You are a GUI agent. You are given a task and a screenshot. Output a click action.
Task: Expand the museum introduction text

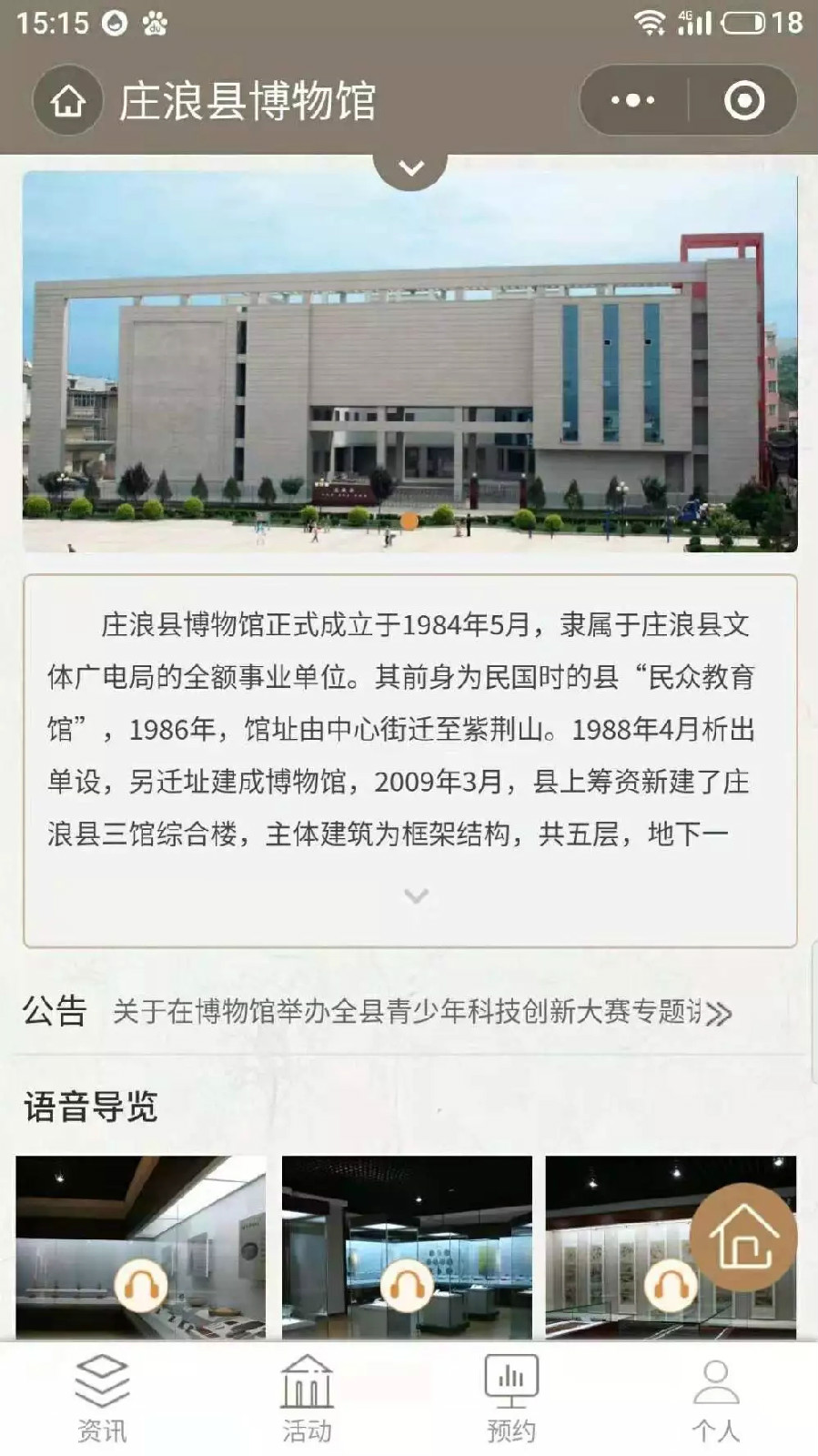[416, 896]
